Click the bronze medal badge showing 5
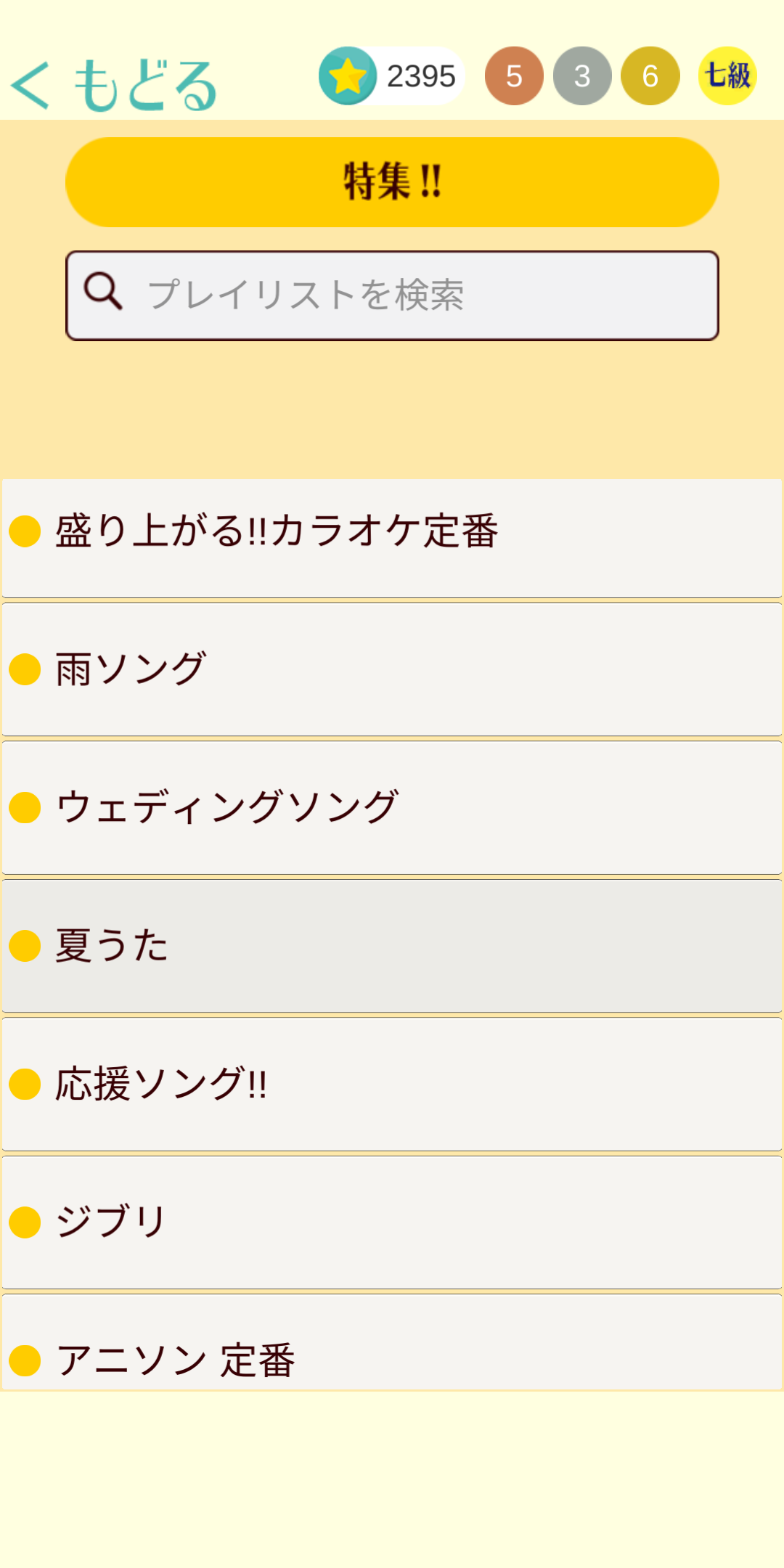The height and width of the screenshot is (1568, 784). 515,75
